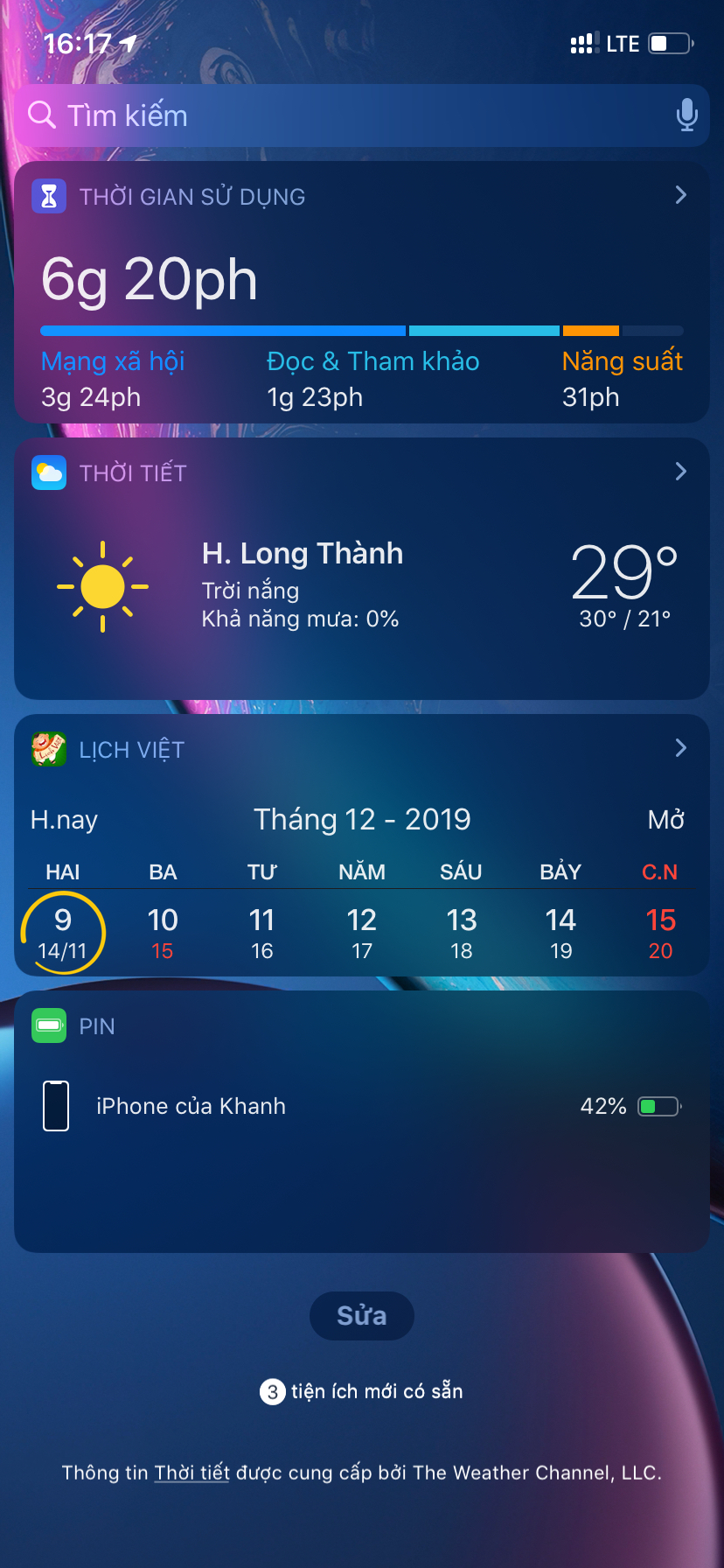Activate the microphone for voice search

[x=687, y=115]
